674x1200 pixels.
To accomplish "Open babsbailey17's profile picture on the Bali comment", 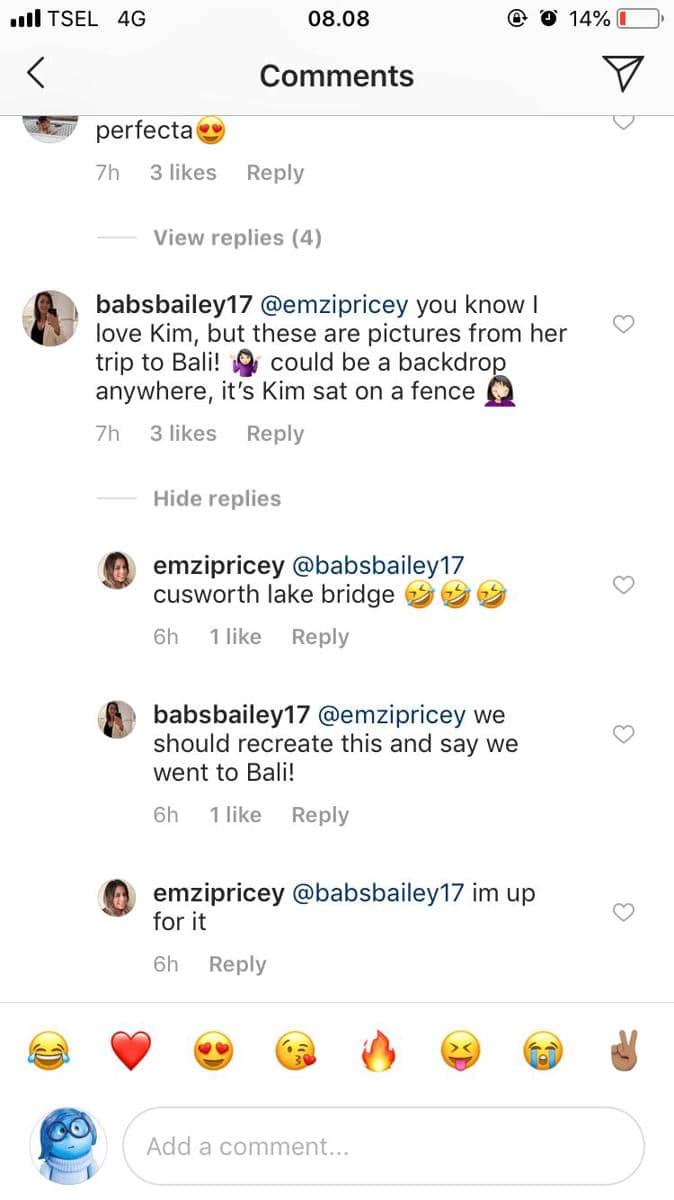I will click(50, 318).
